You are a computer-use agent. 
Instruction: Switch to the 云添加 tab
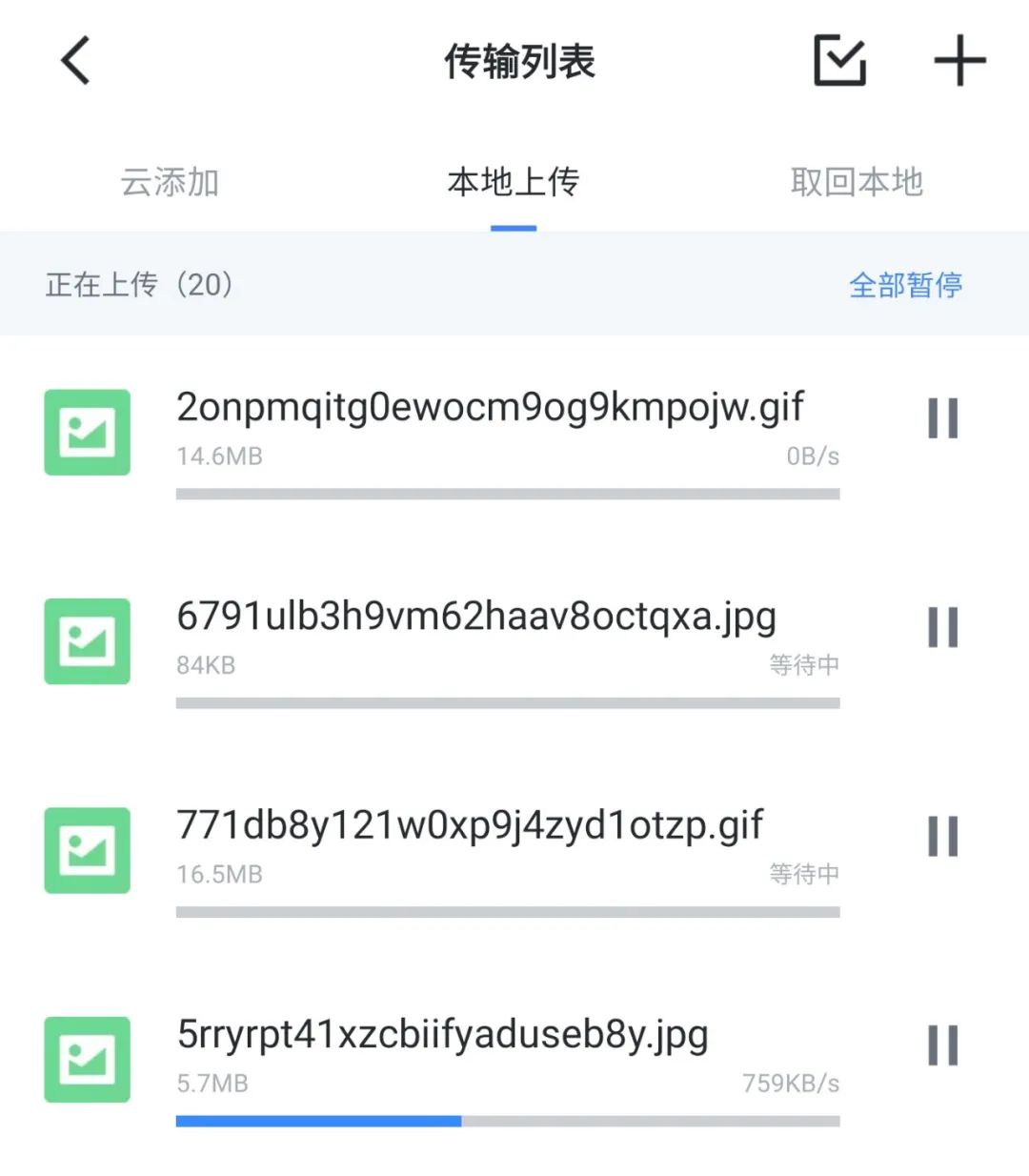170,182
